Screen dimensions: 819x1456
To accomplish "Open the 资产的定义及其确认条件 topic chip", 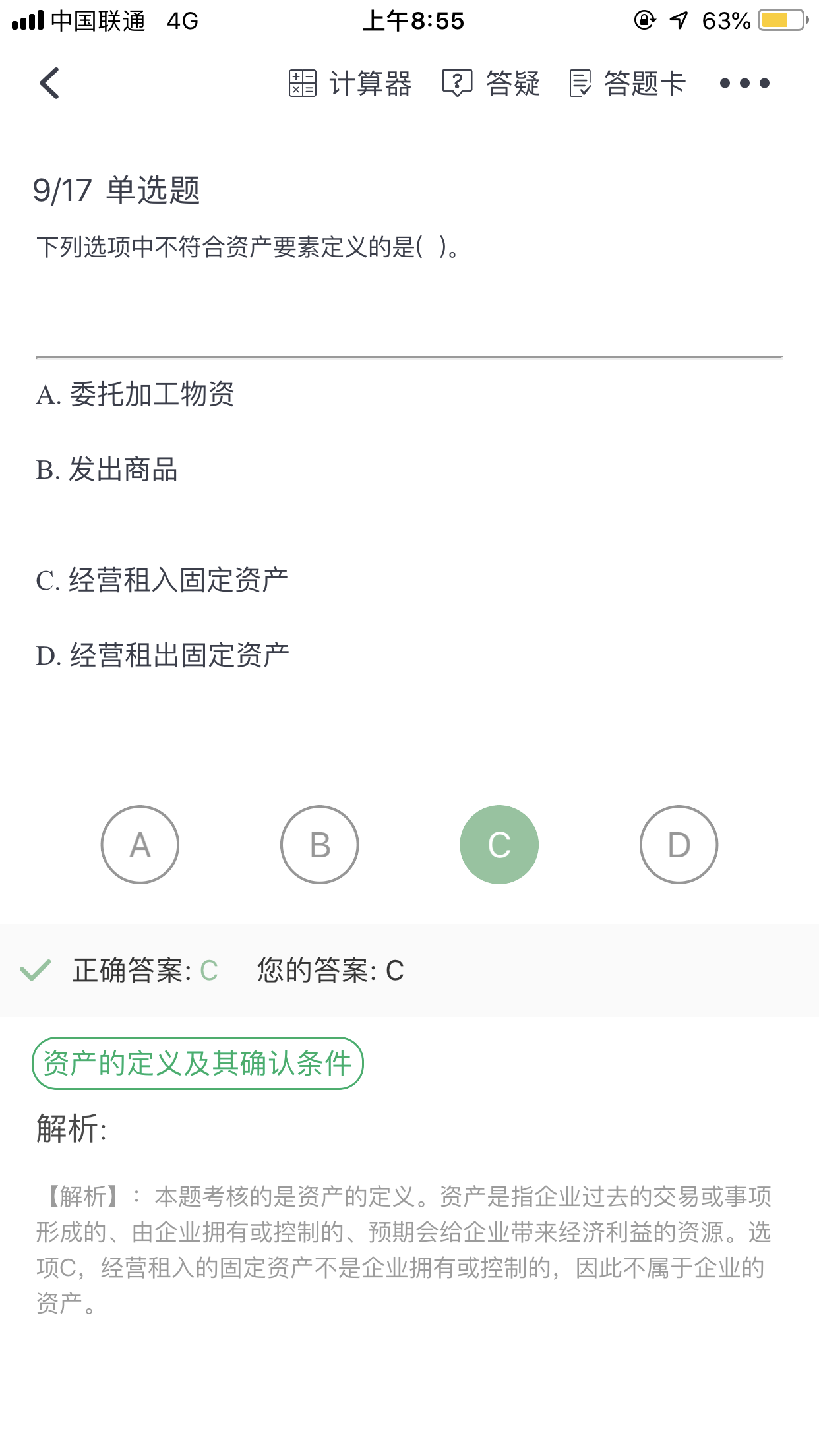I will [x=197, y=1063].
